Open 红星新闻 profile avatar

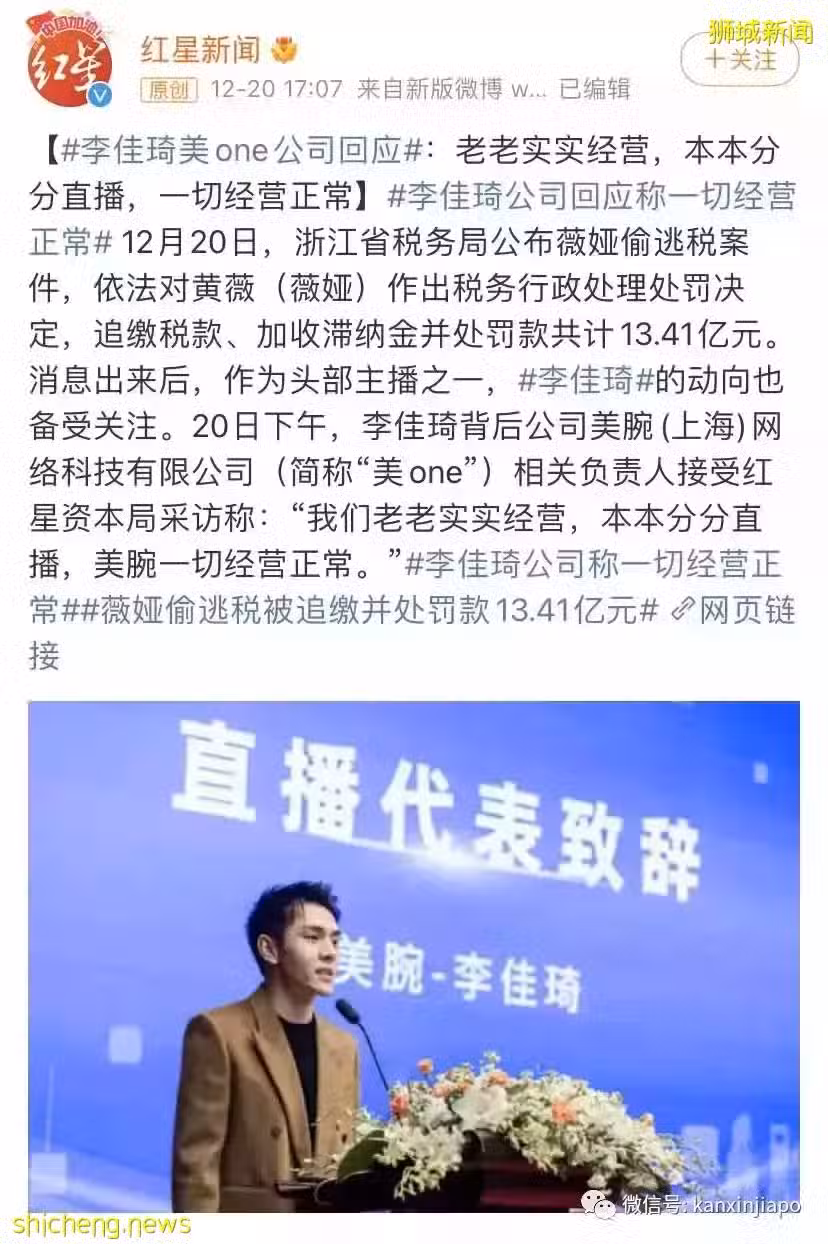[68, 63]
